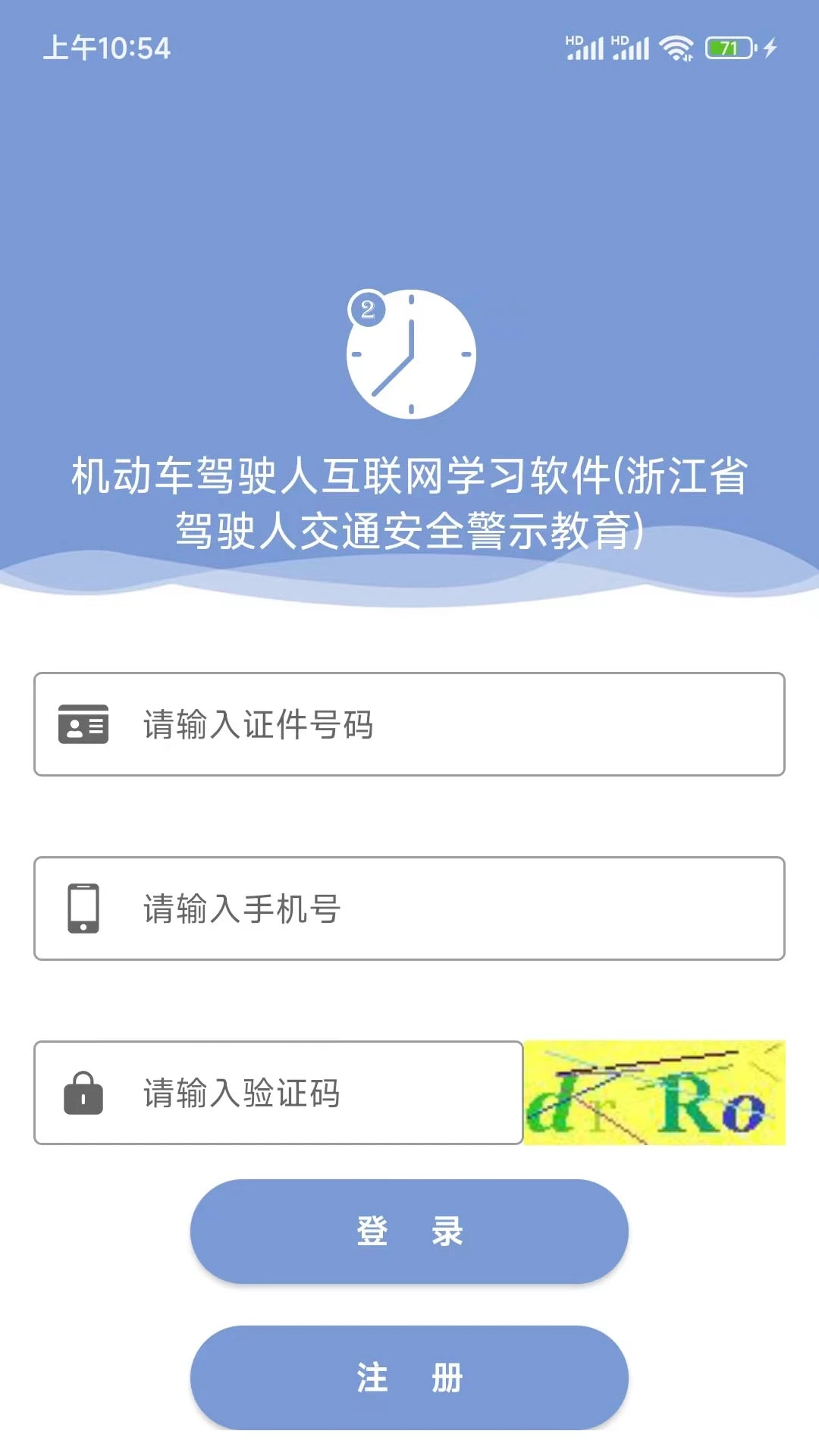
Task: Tap the 登录 login button
Action: pos(409,1231)
